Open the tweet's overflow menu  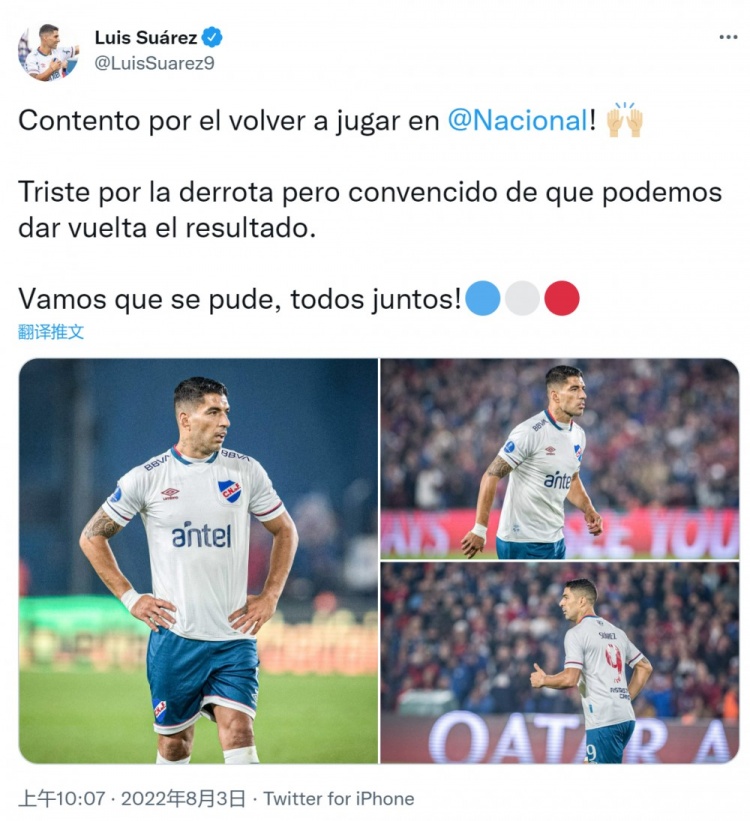(727, 37)
